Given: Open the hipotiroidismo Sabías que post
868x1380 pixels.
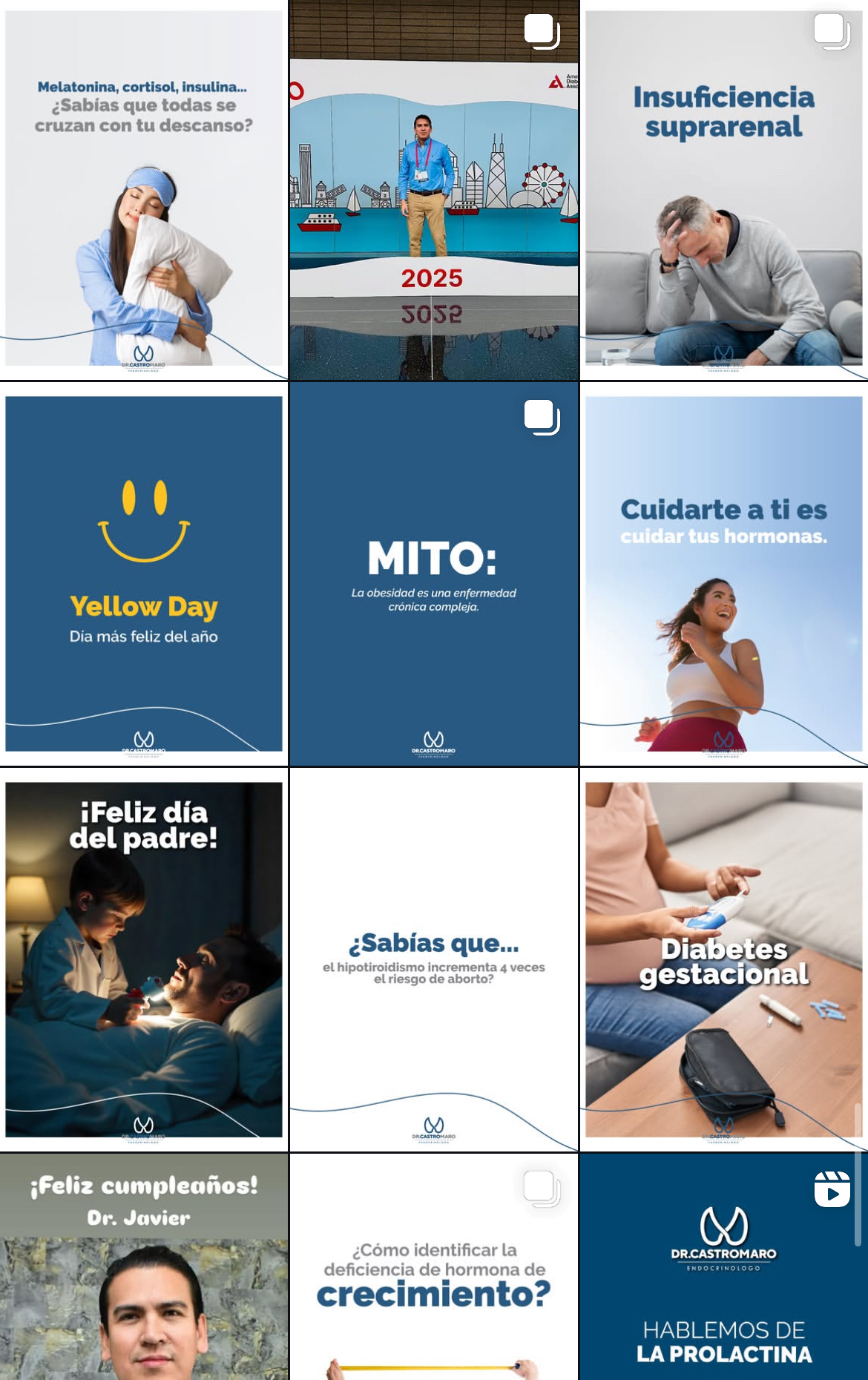Looking at the screenshot, I should pyautogui.click(x=433, y=959).
